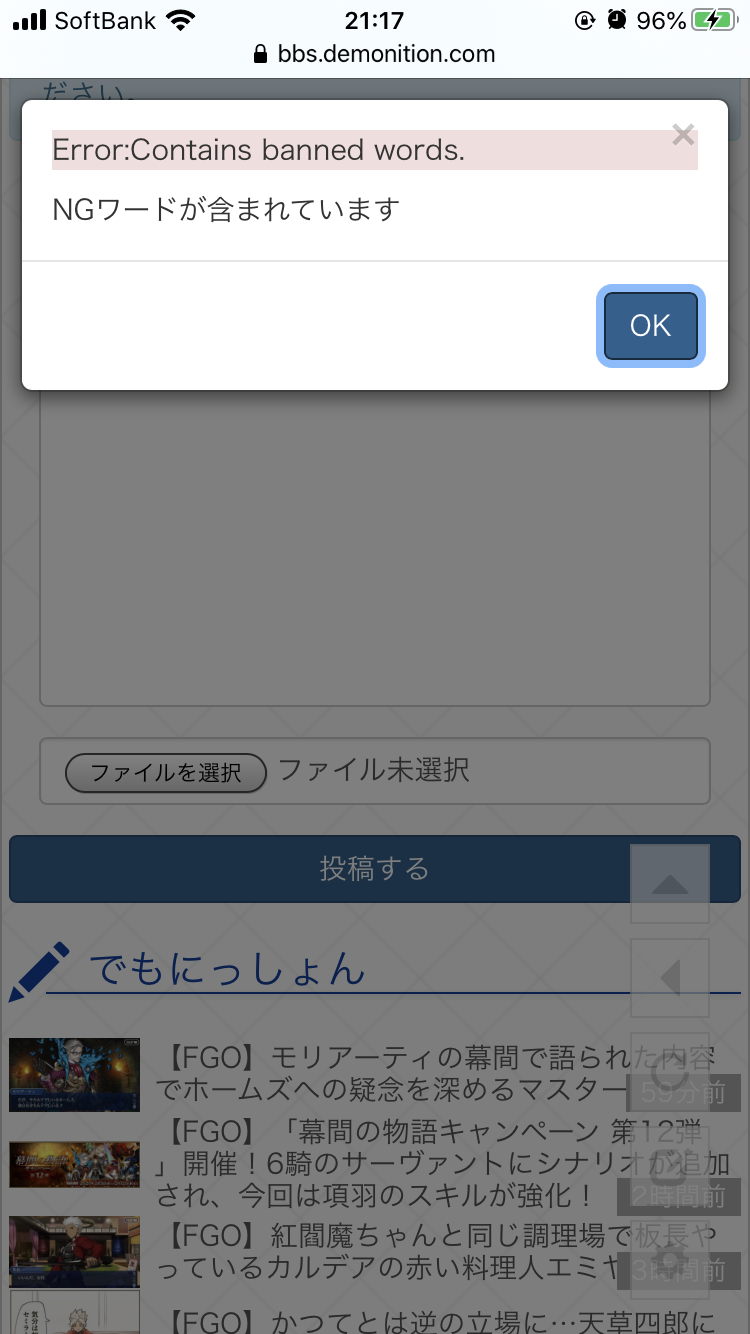Close the banned words dialog with X
This screenshot has width=750, height=1334.
(683, 135)
